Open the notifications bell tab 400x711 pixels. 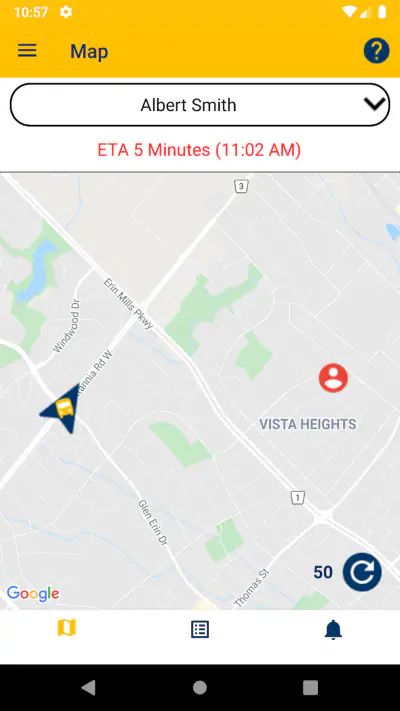click(333, 629)
